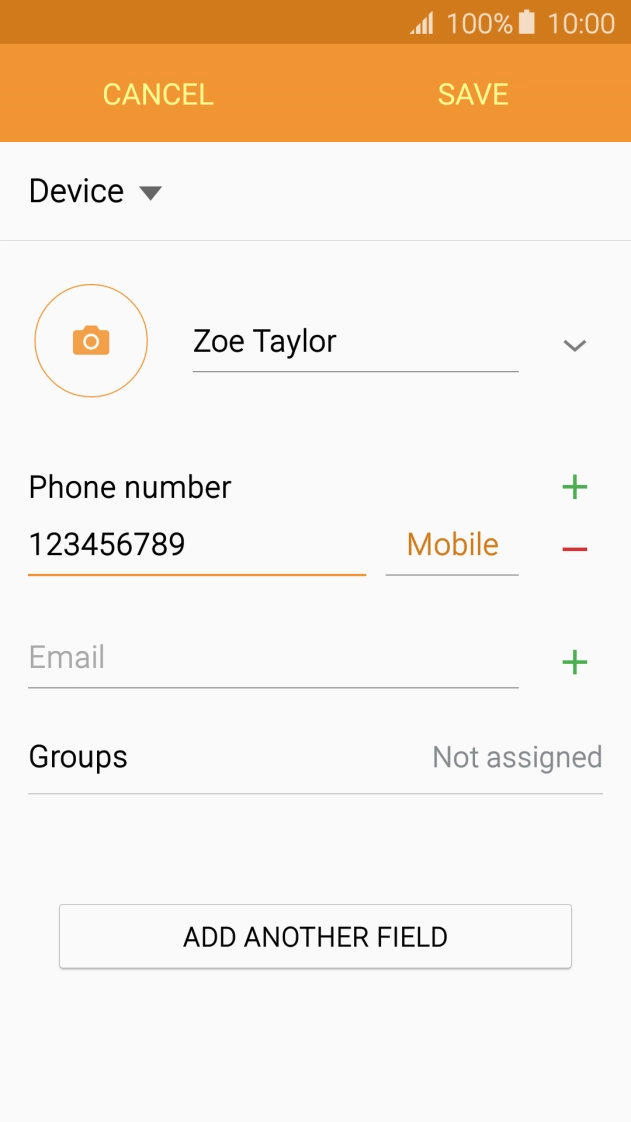
Task: Tap Add Another Field button
Action: [x=315, y=937]
